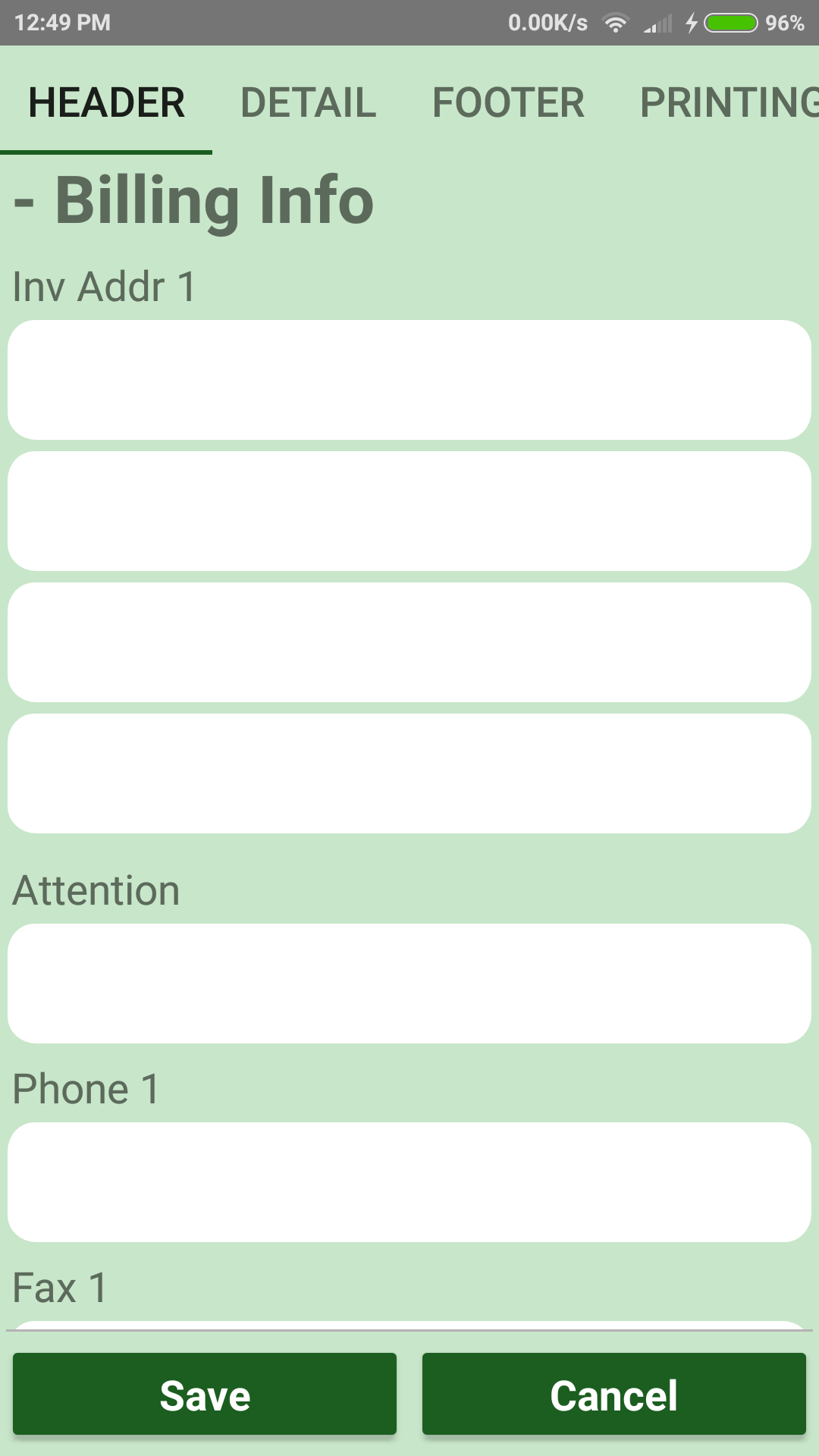Image resolution: width=819 pixels, height=1456 pixels.
Task: Focus the Attention text field
Action: click(409, 984)
